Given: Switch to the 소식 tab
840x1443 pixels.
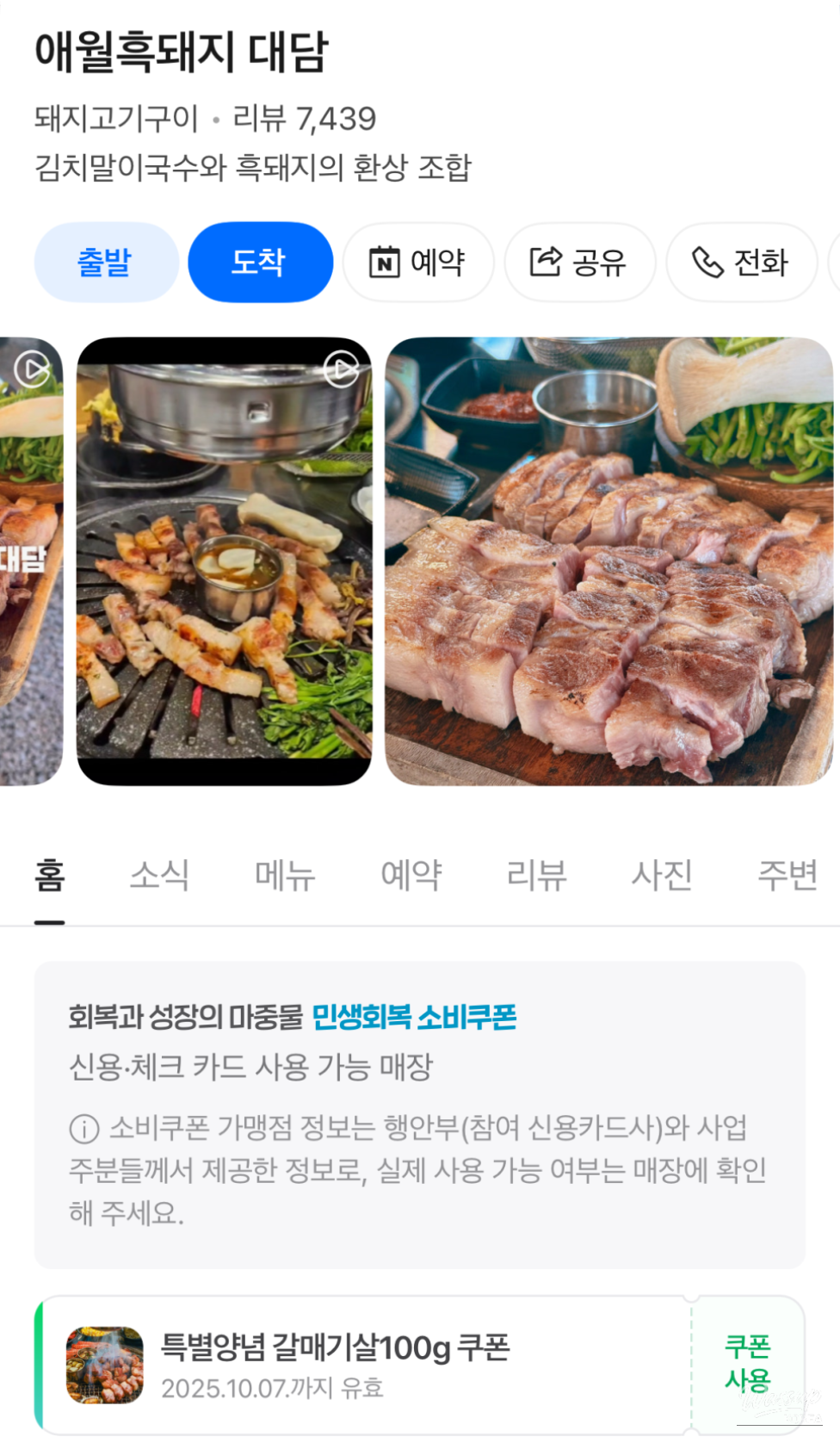Looking at the screenshot, I should coord(159,876).
